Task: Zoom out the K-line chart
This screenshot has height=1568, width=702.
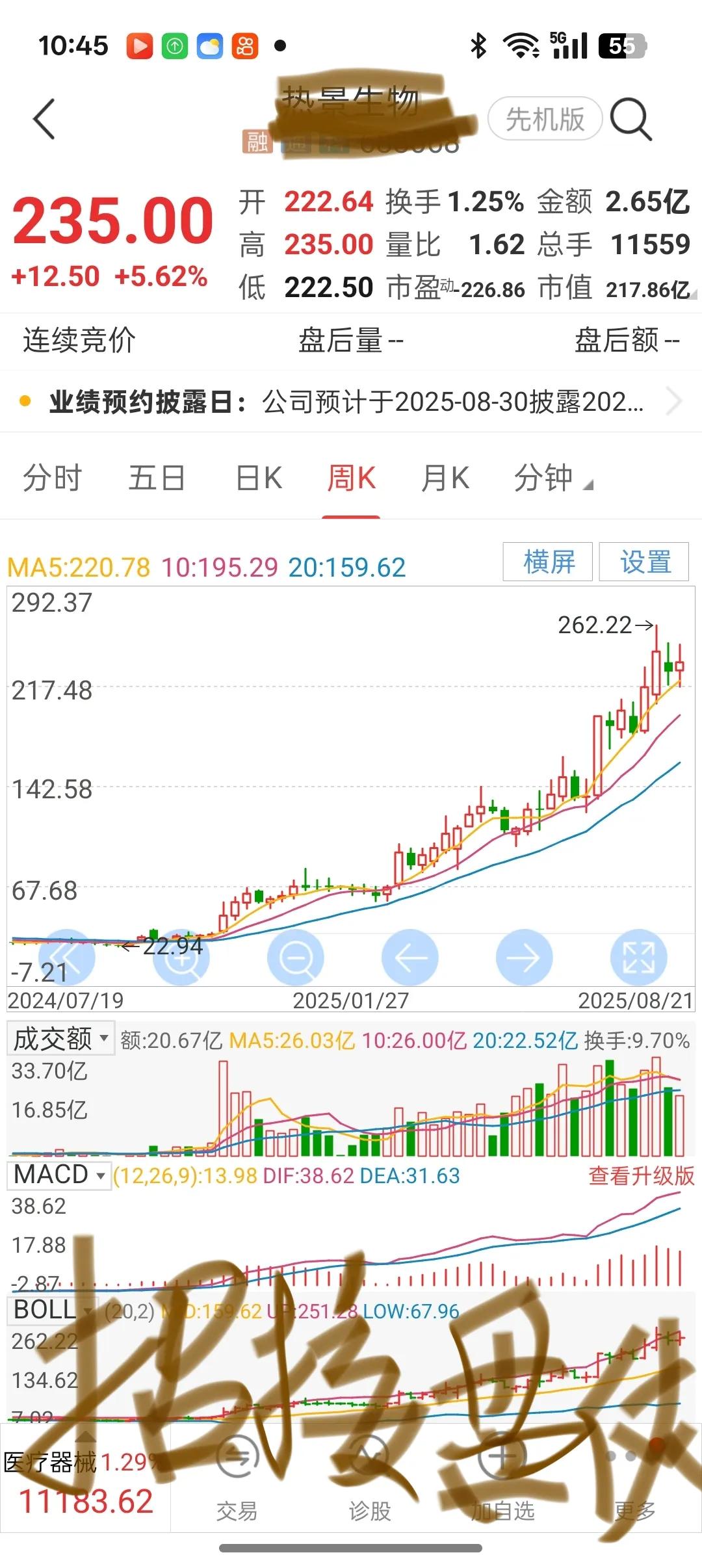Action: (296, 958)
